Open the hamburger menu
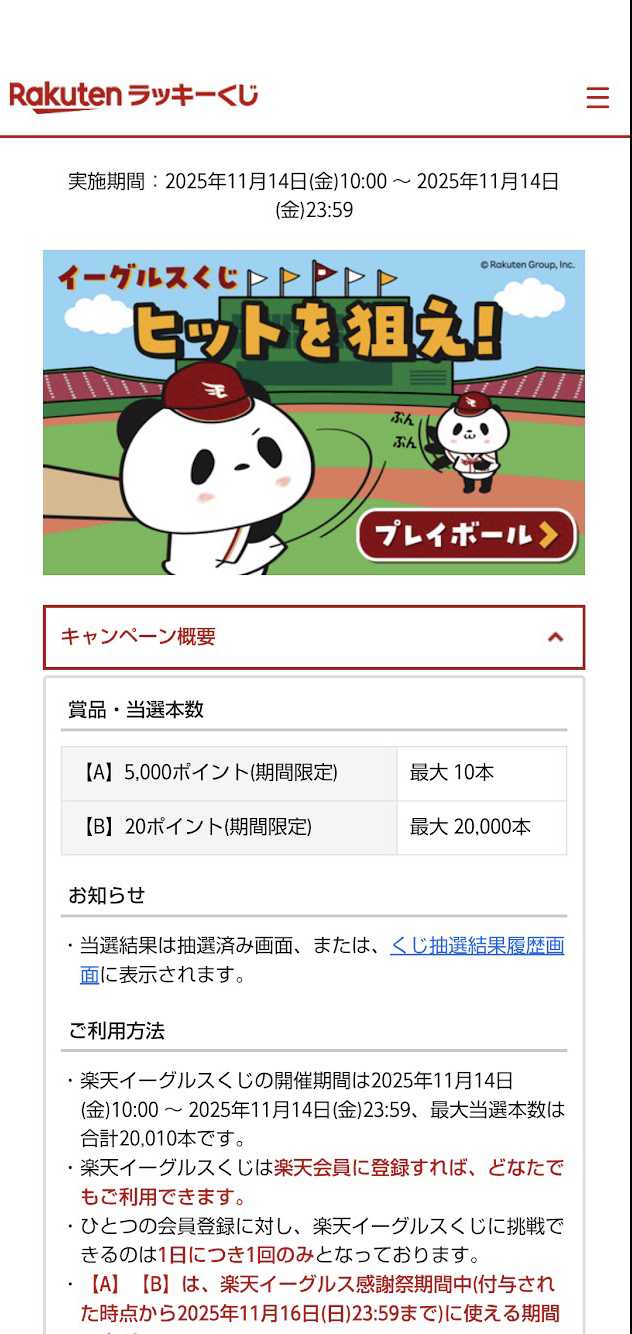 597,97
